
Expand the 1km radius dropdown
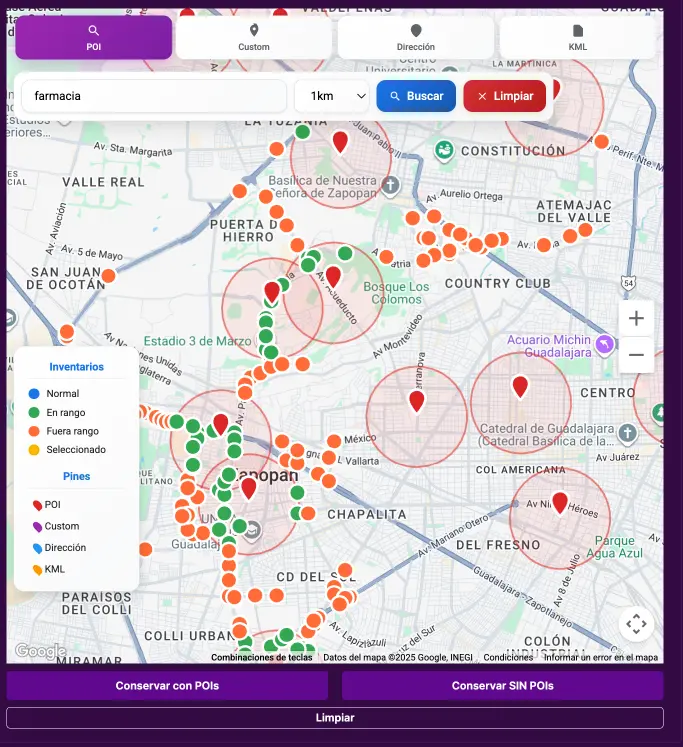[x=332, y=96]
